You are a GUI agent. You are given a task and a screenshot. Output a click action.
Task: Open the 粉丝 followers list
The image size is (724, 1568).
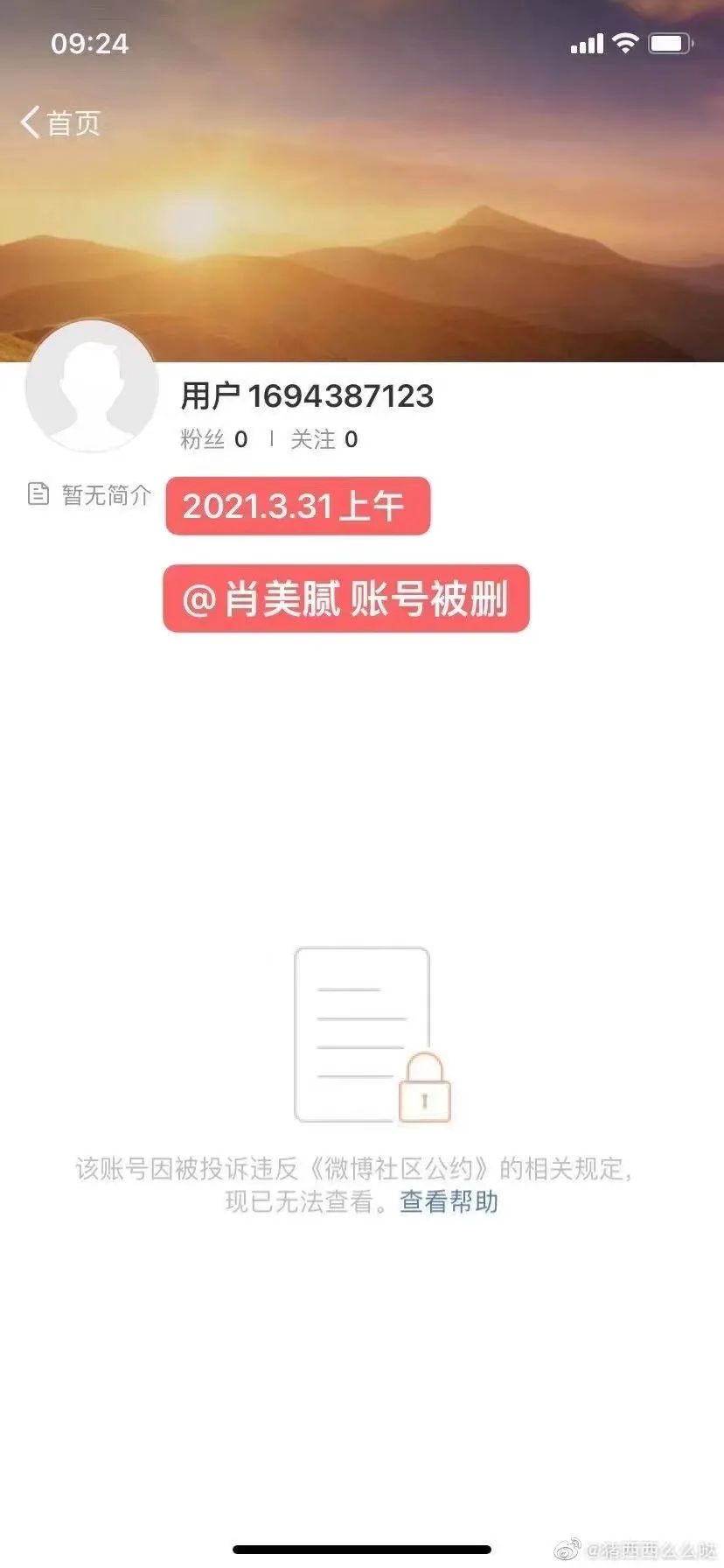[213, 439]
